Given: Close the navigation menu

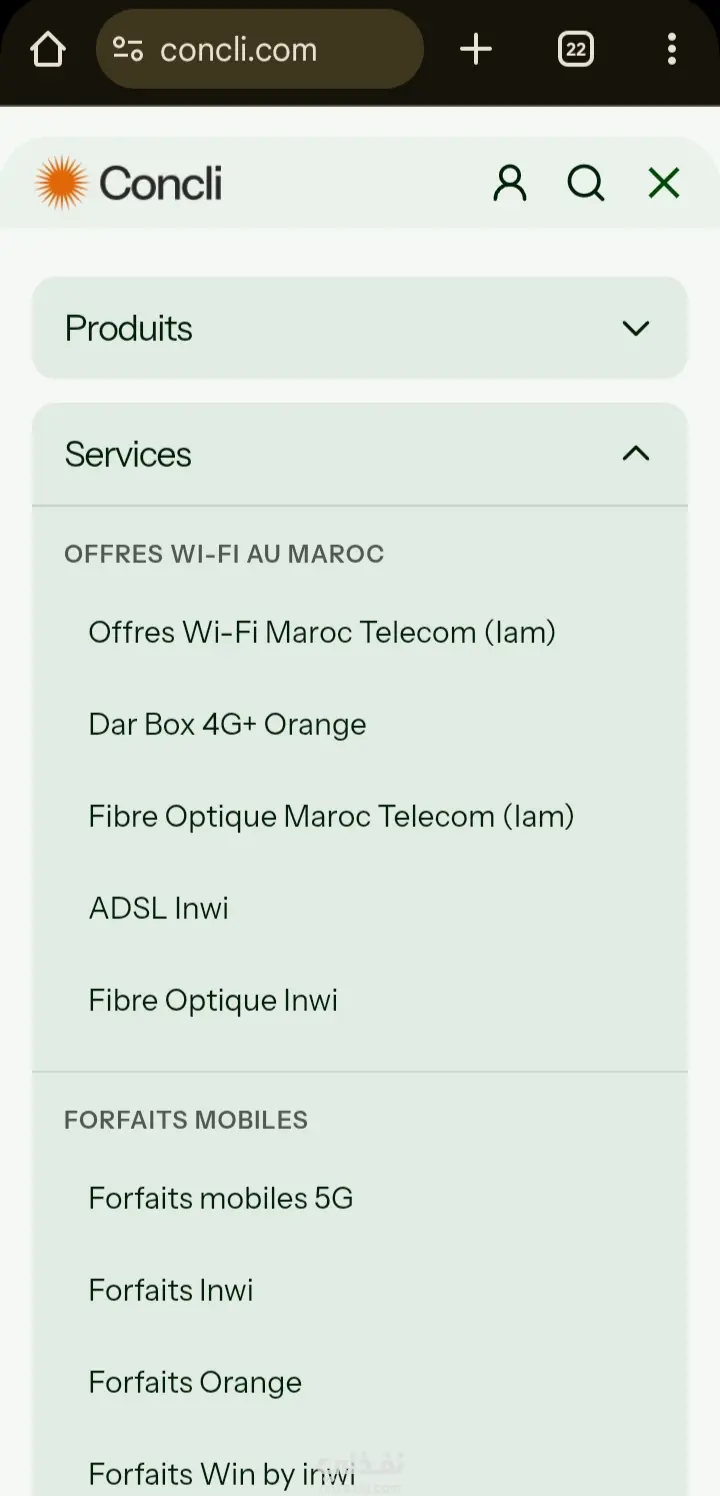Looking at the screenshot, I should tap(663, 184).
